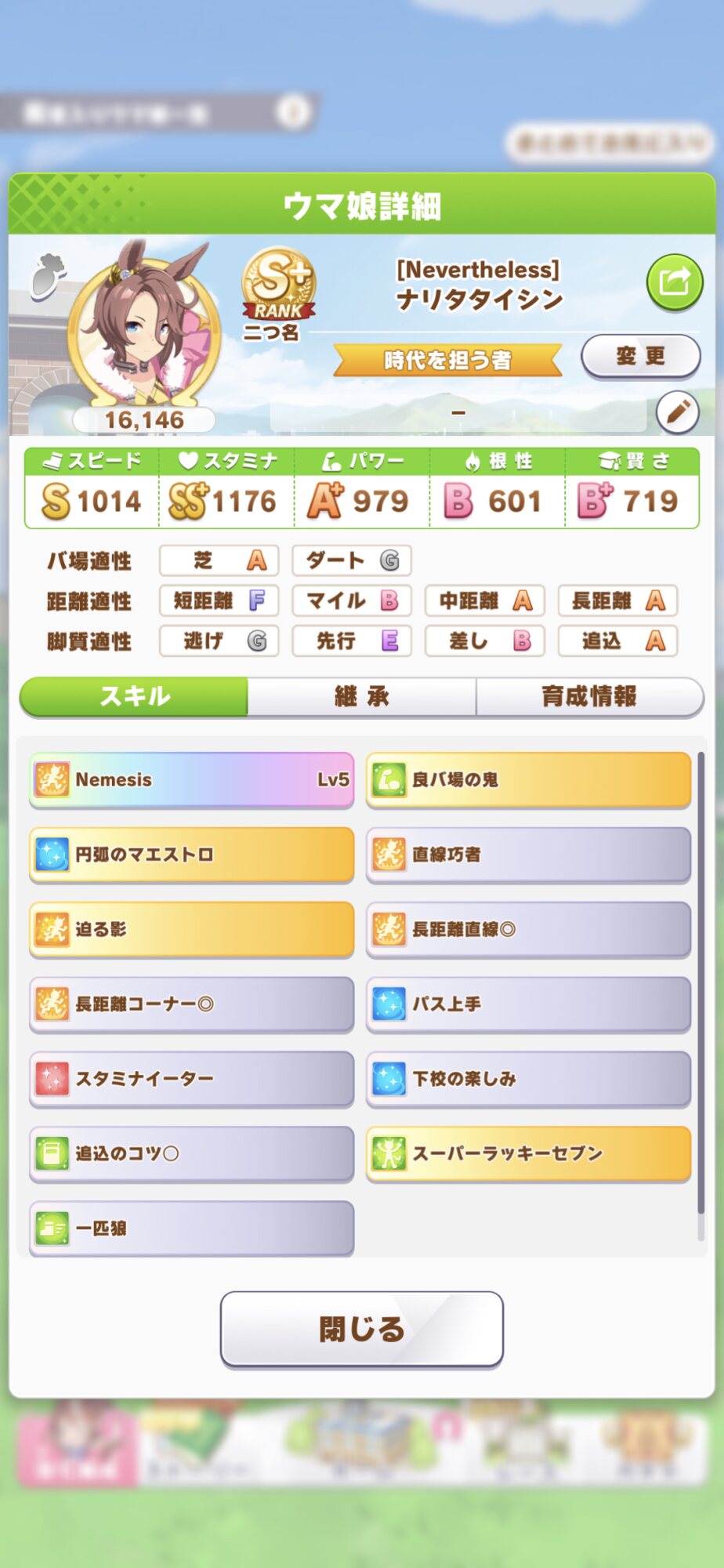Tap the carrot icon beside the portrait
Screen dimensions: 724x1568
click(46, 275)
